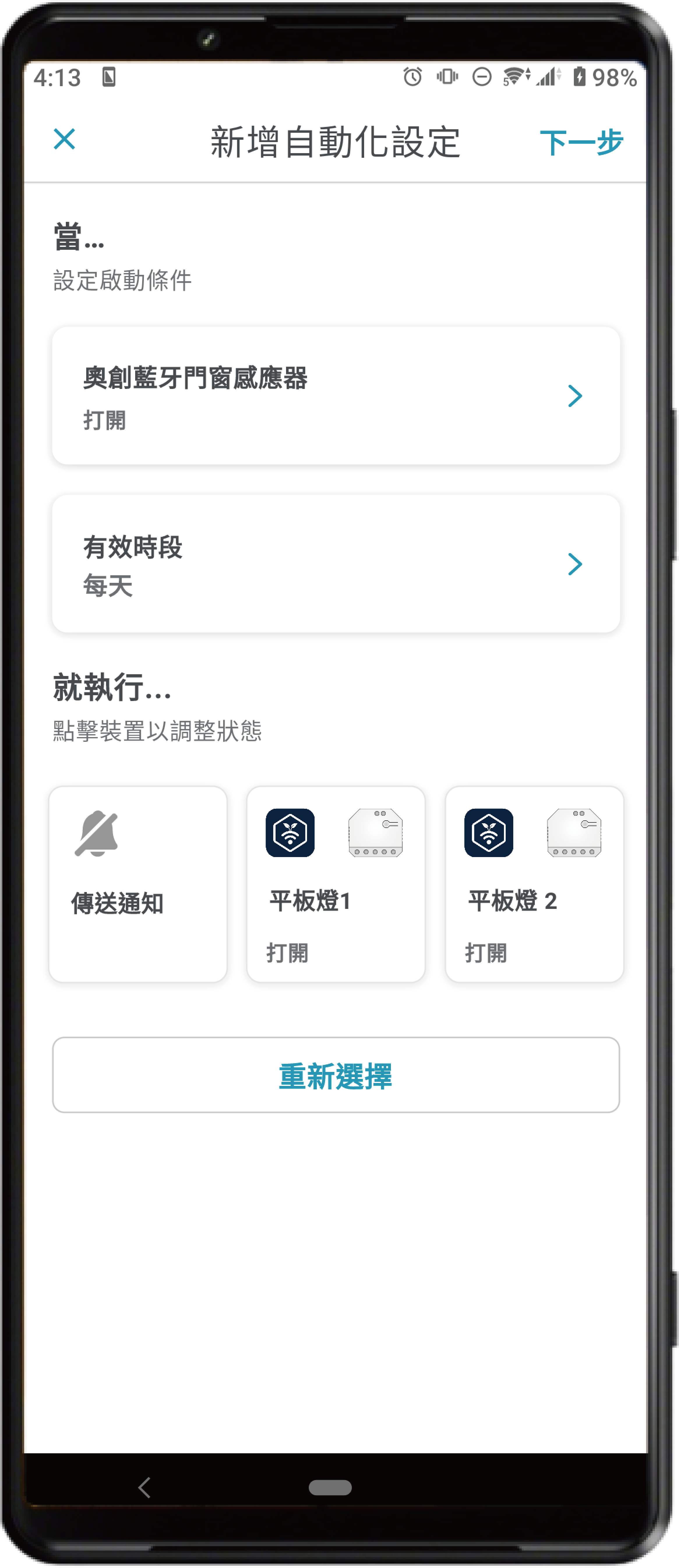
Task: Close the 新增自動化設定 screen with the X
Action: click(x=64, y=139)
